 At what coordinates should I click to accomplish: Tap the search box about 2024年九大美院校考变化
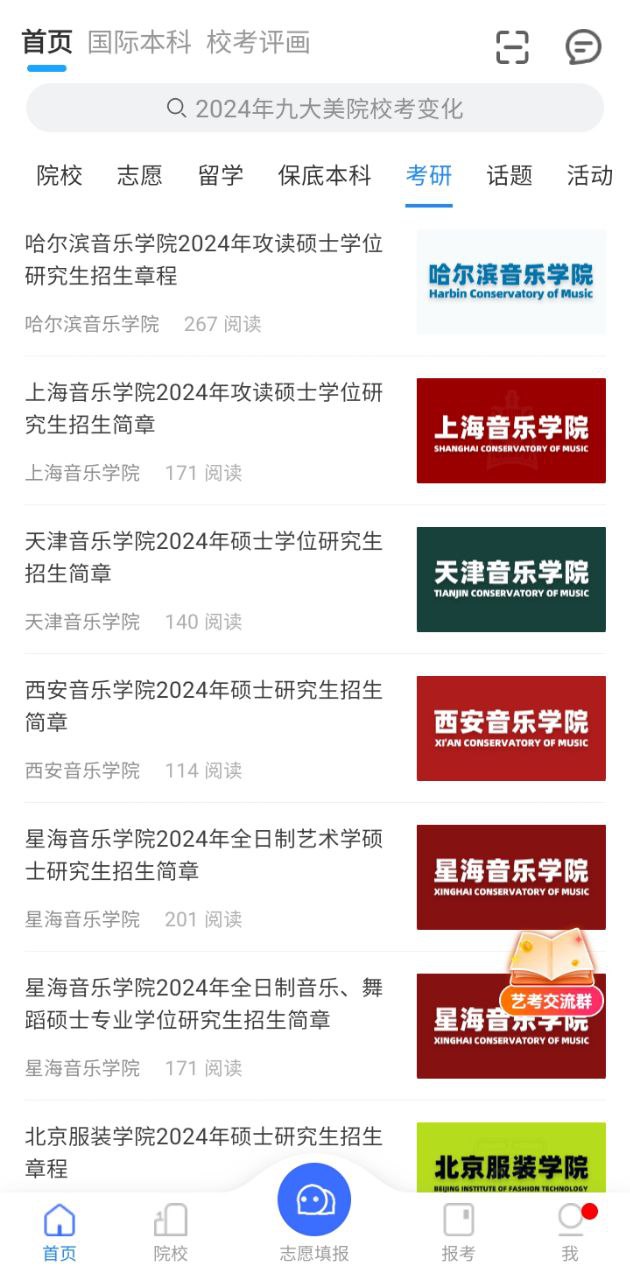(x=315, y=108)
